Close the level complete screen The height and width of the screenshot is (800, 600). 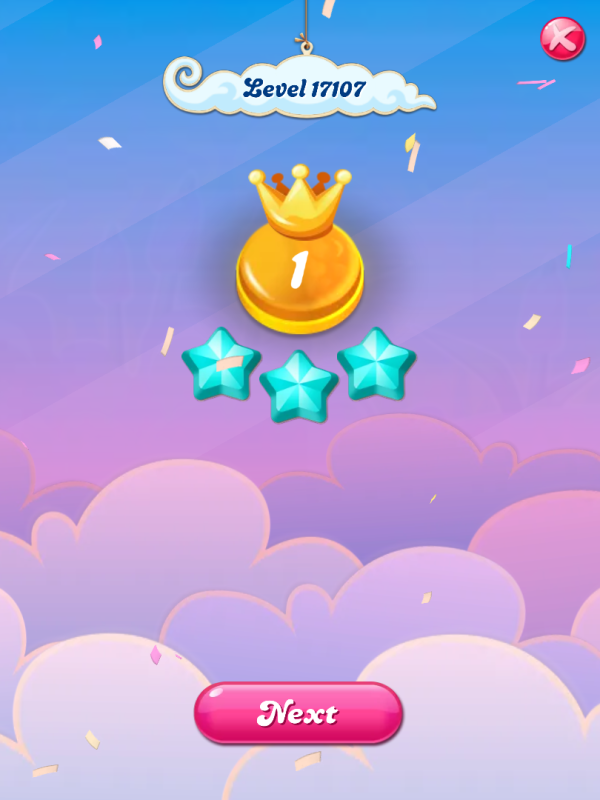pos(562,39)
